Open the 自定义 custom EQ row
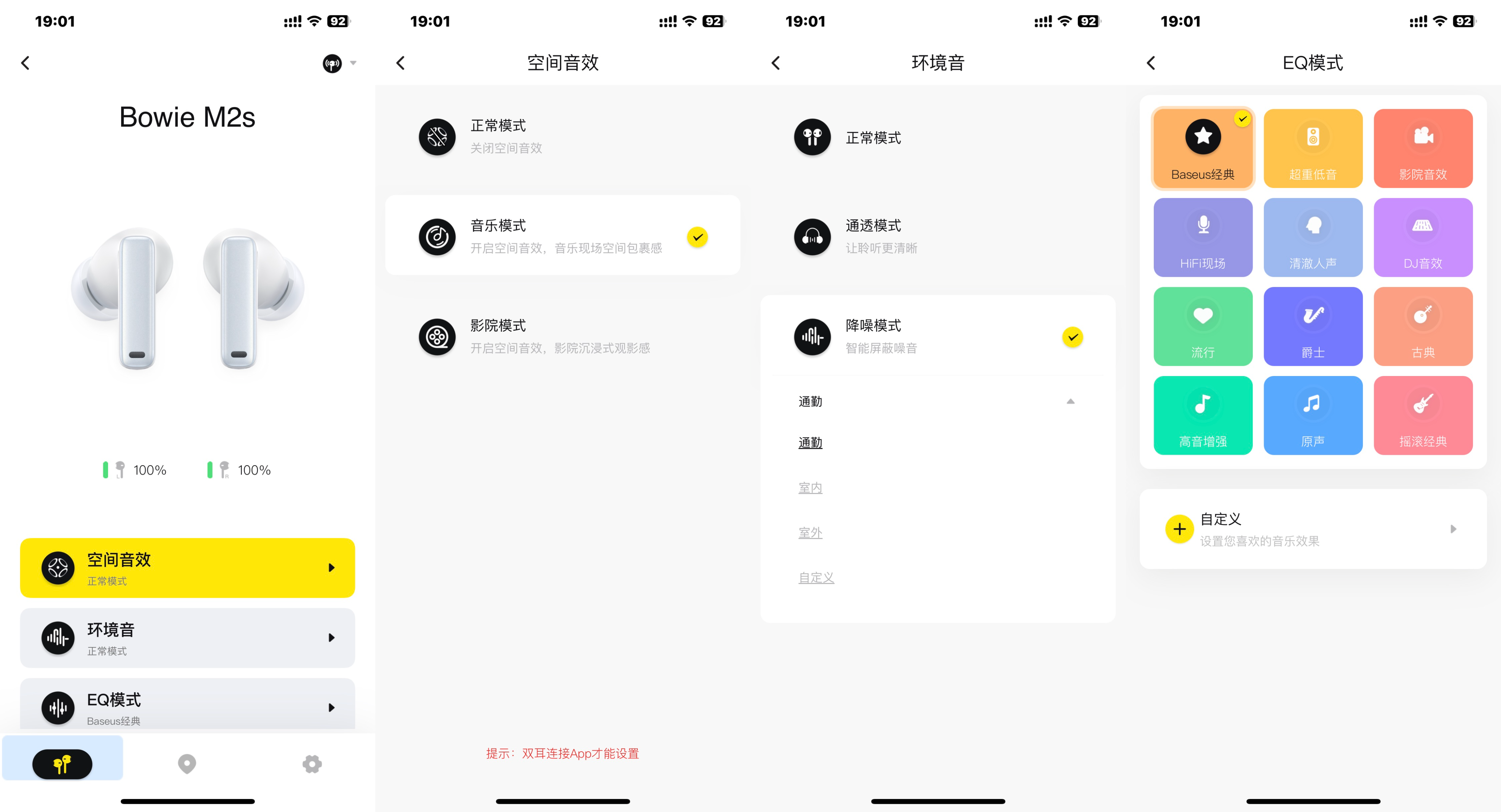The height and width of the screenshot is (812, 1501). tap(1312, 529)
